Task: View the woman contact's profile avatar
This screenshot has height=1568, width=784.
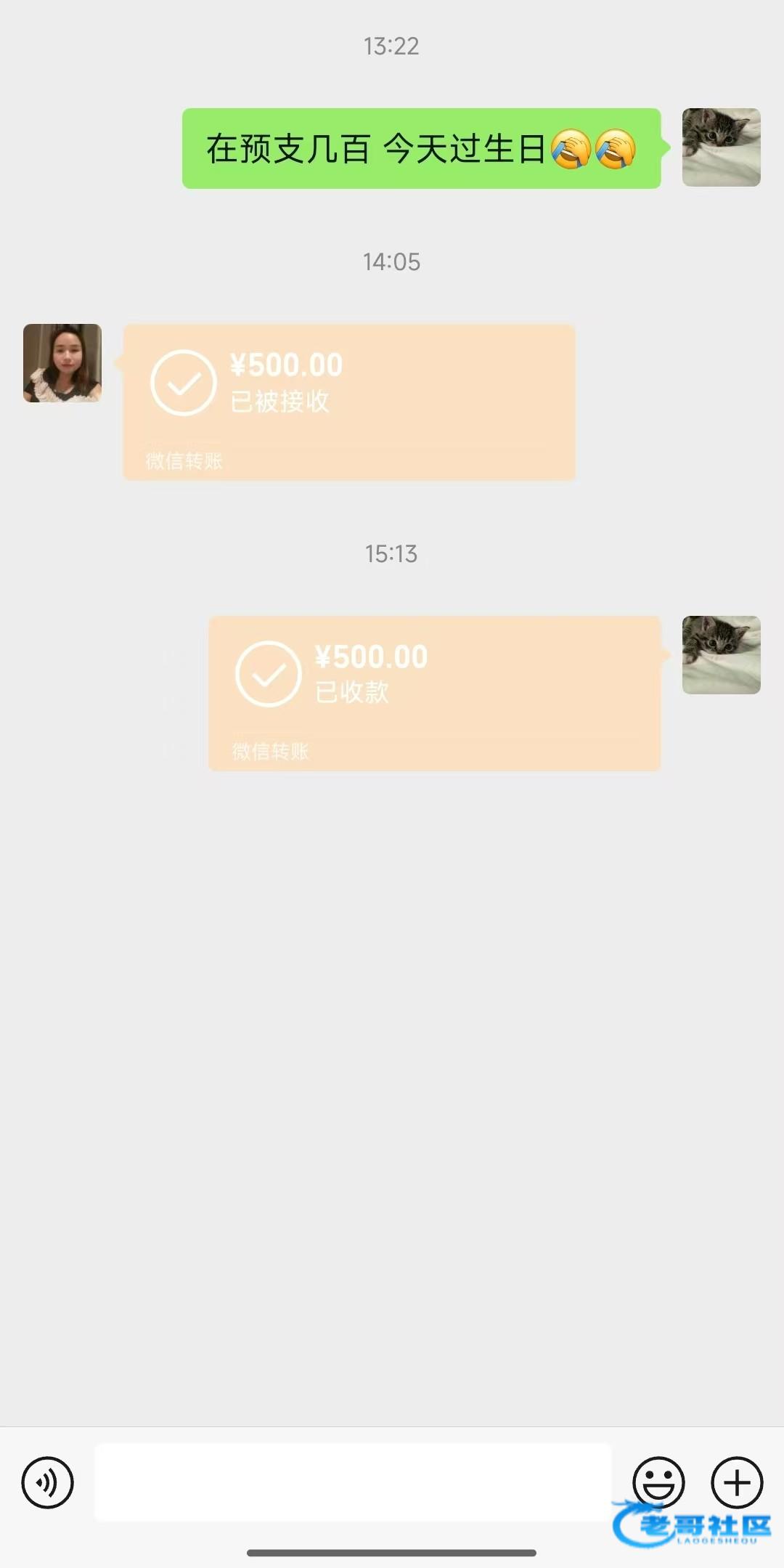Action: [62, 363]
